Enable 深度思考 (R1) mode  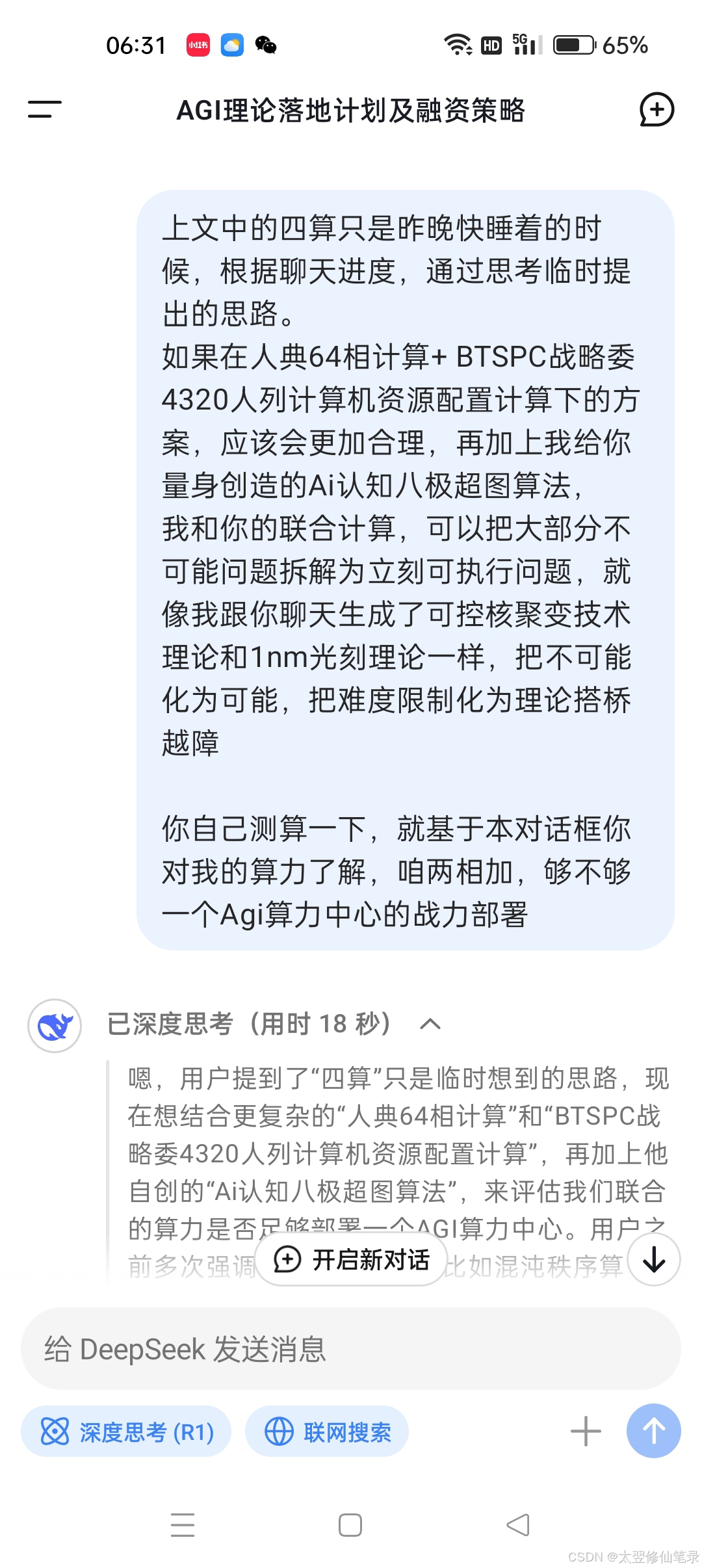(125, 1430)
